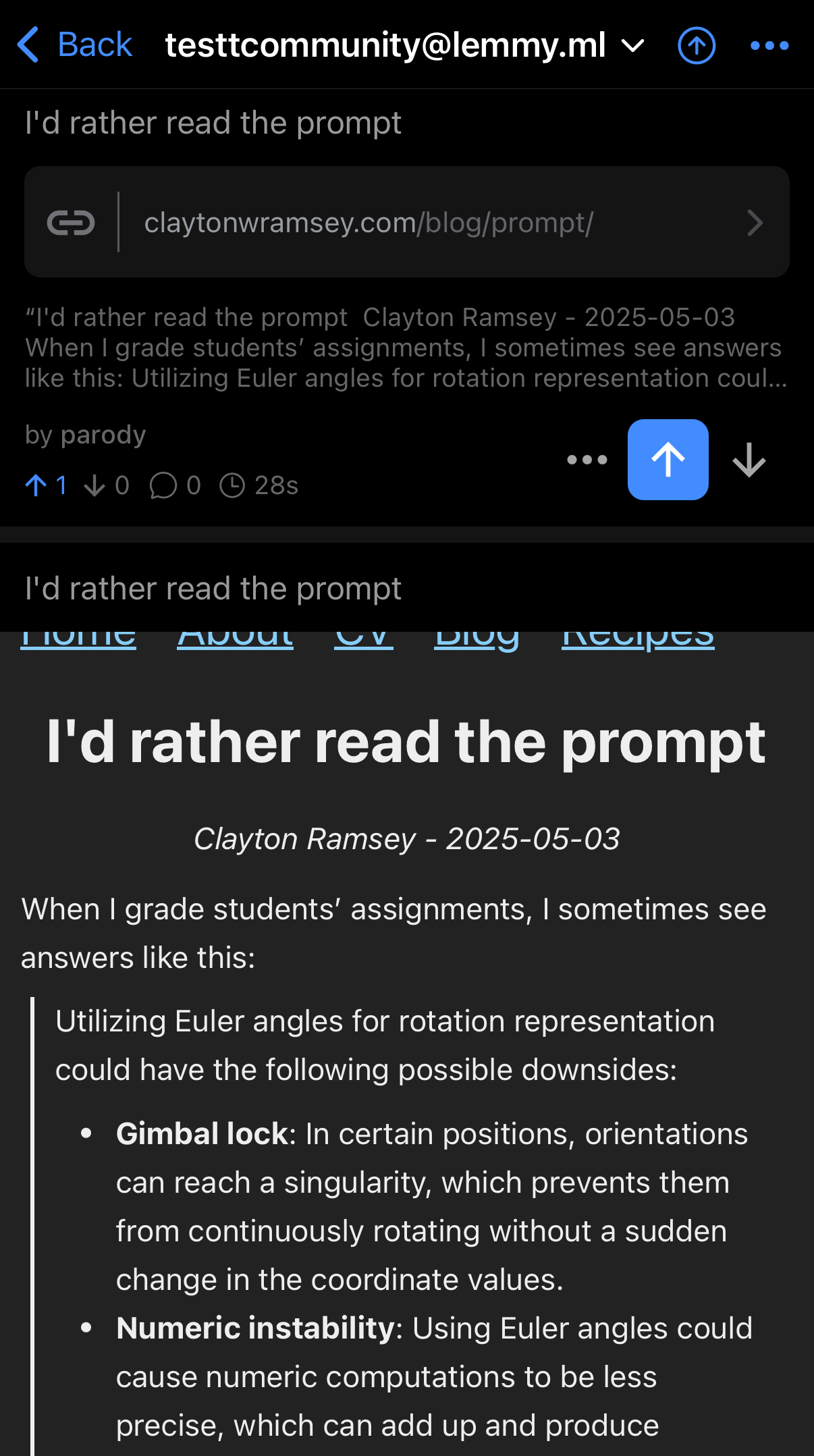Tap the circled up-arrow icon in header
This screenshot has height=1456, width=814.
pyautogui.click(x=697, y=45)
